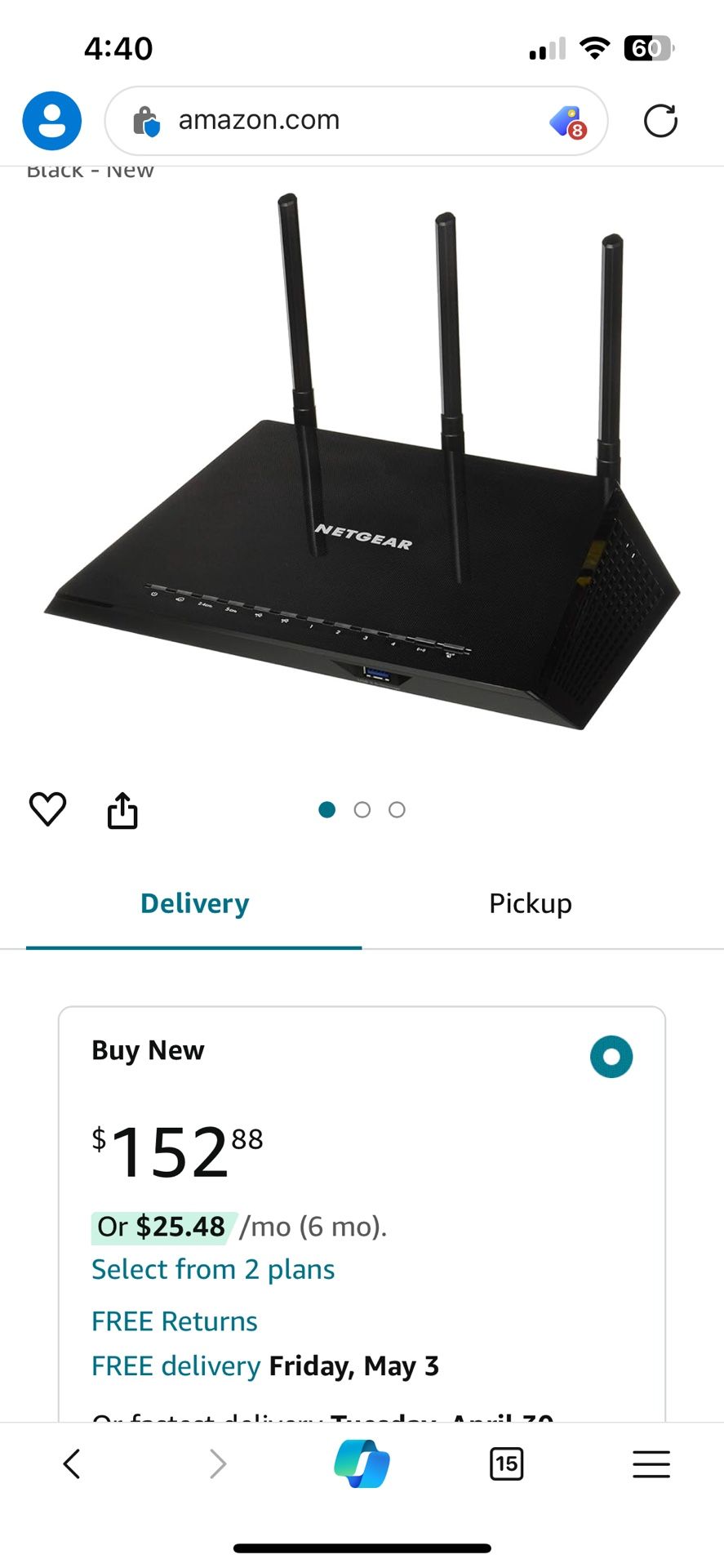Tap the second carousel dot

coord(362,809)
